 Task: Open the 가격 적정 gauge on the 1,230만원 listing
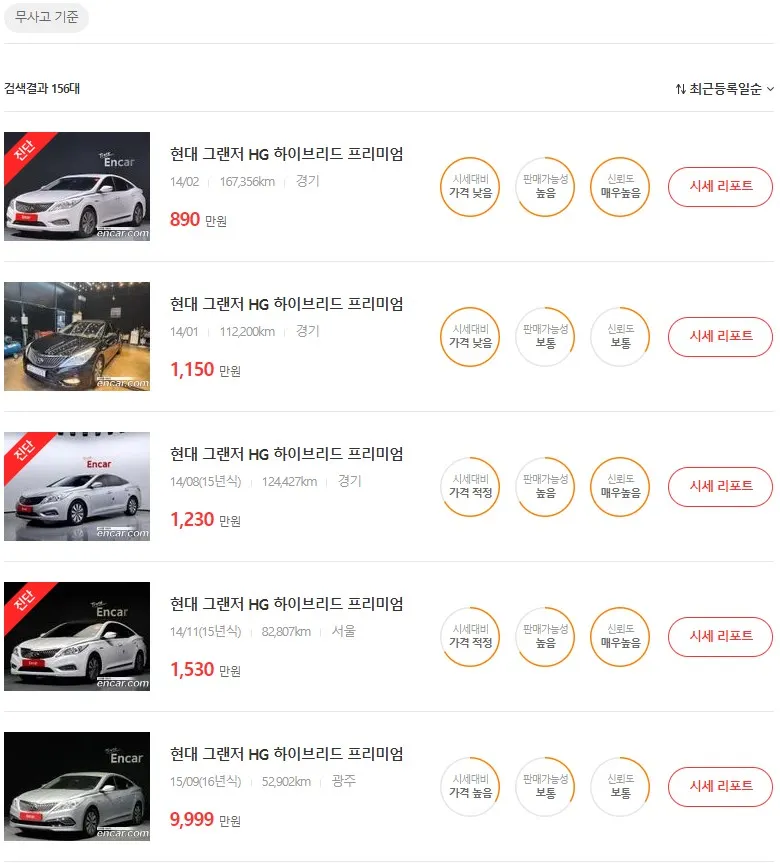click(x=470, y=487)
